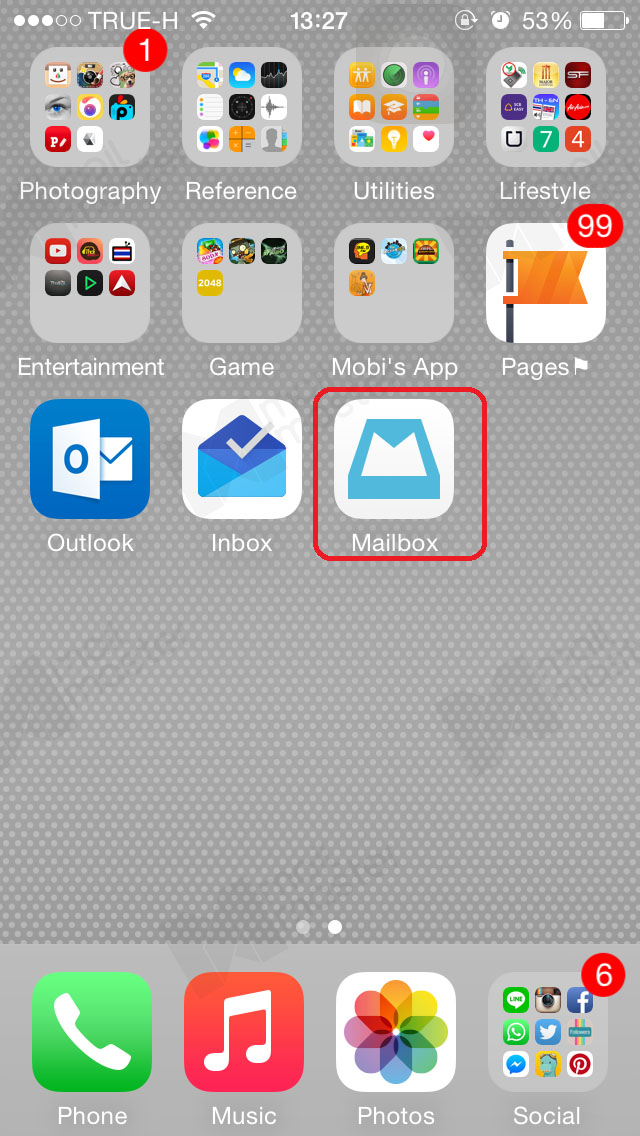Open the Inbox app

[x=242, y=459]
